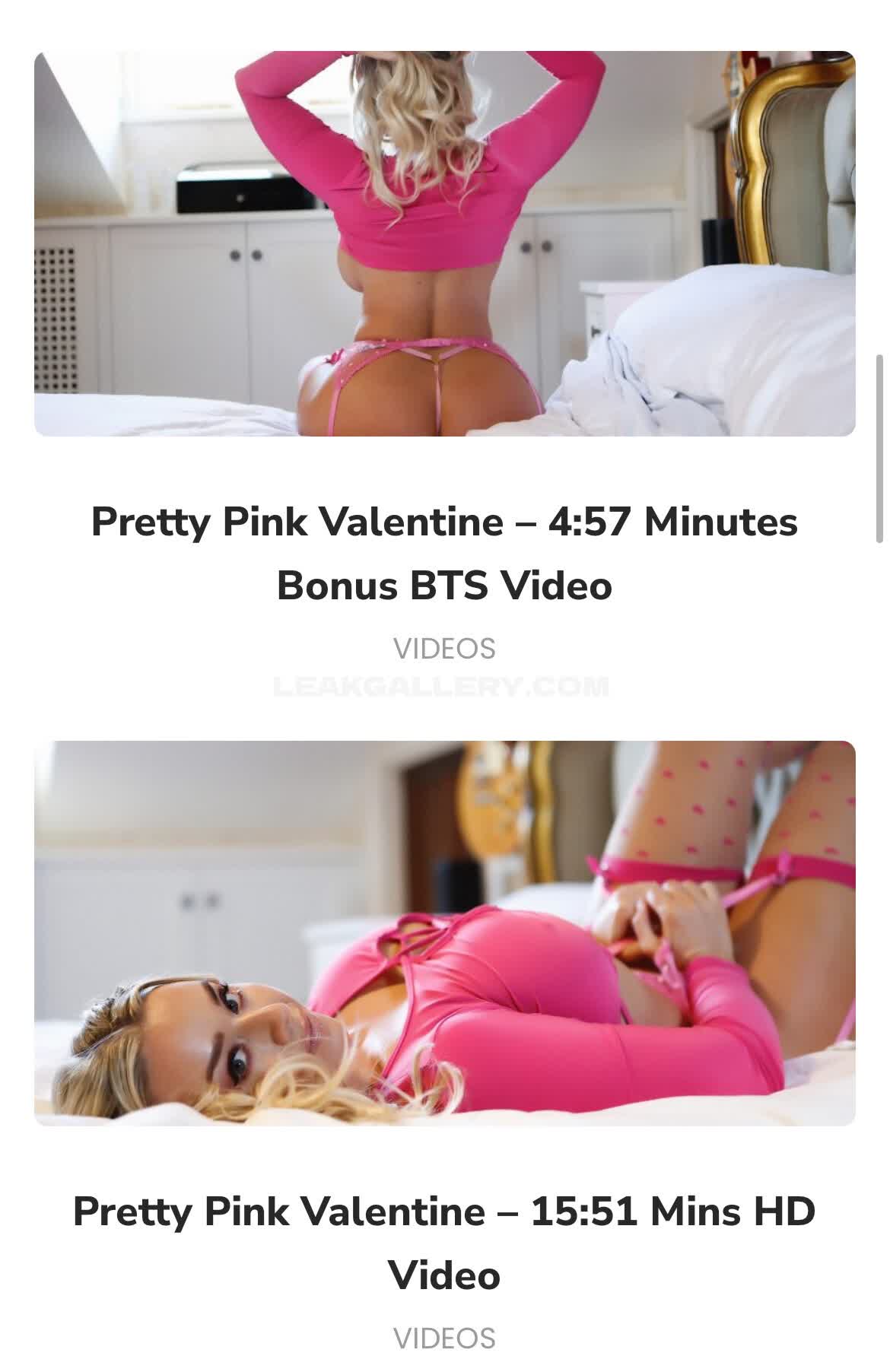Open the 15:51 Mins HD Video thumbnail
Viewport: 890px width, 1372px height.
(x=444, y=932)
